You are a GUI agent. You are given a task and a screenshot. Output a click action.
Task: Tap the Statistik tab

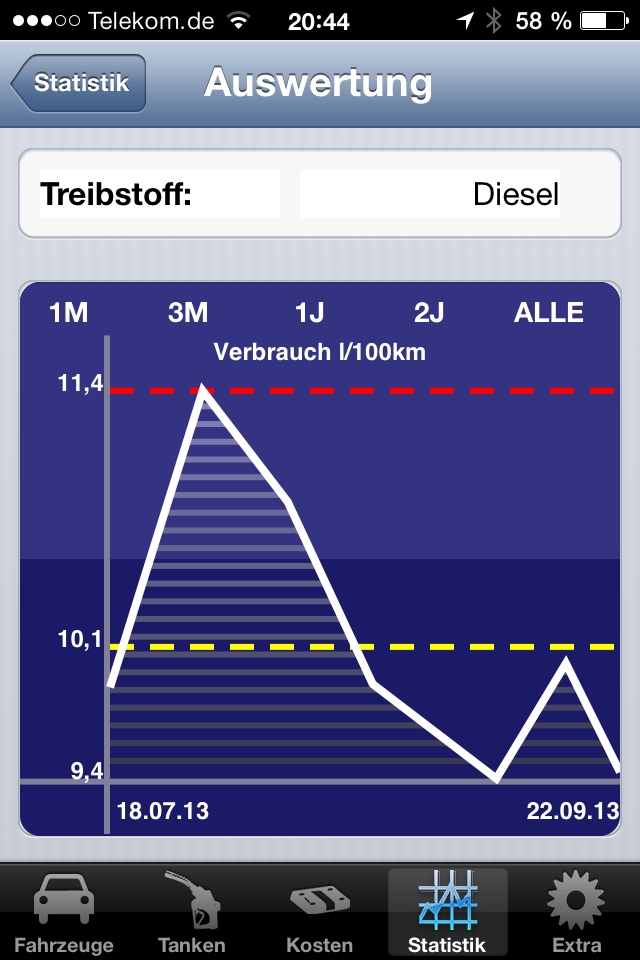tap(447, 912)
